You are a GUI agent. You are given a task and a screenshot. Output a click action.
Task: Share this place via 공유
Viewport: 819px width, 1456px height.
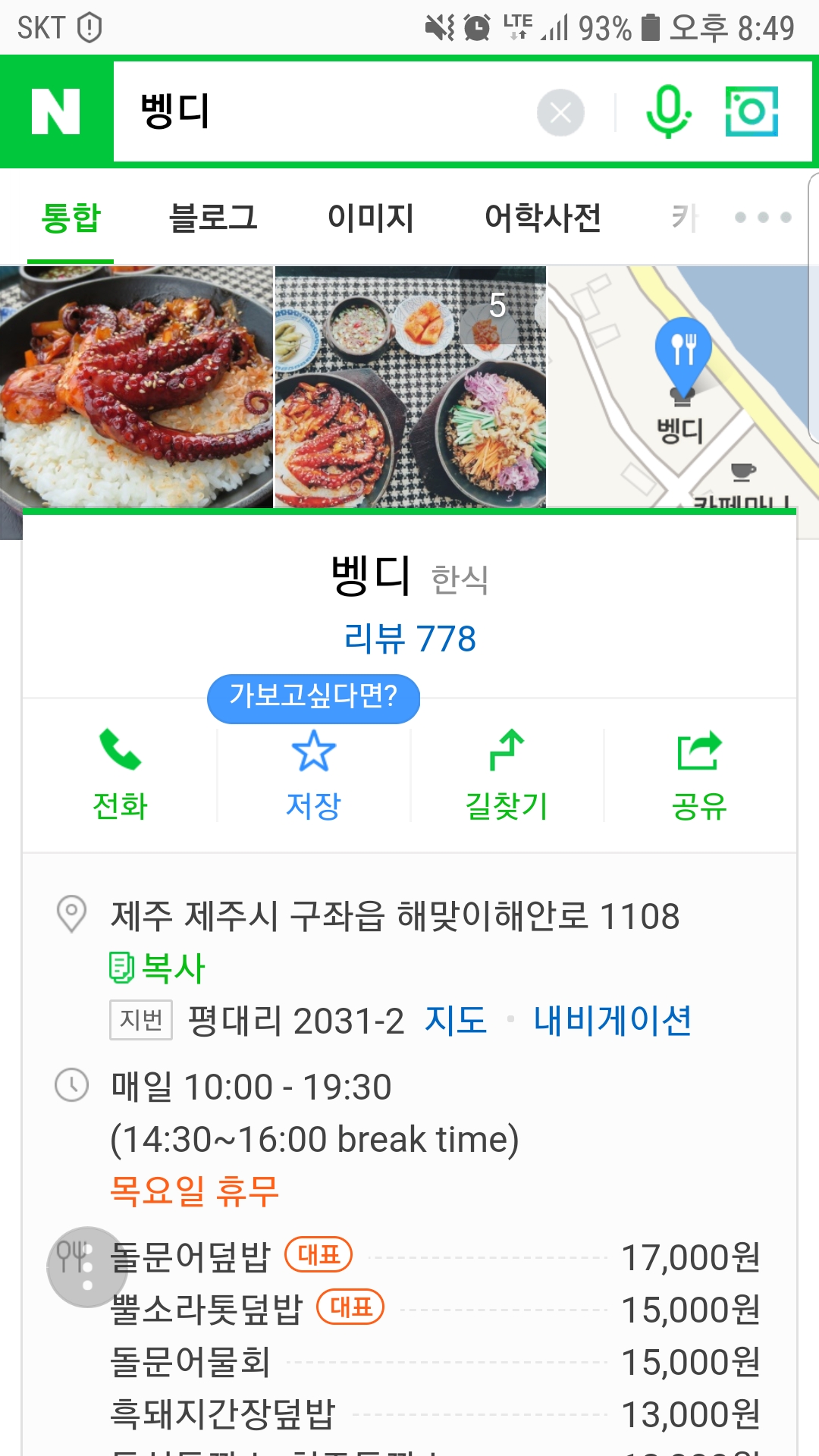click(x=699, y=775)
